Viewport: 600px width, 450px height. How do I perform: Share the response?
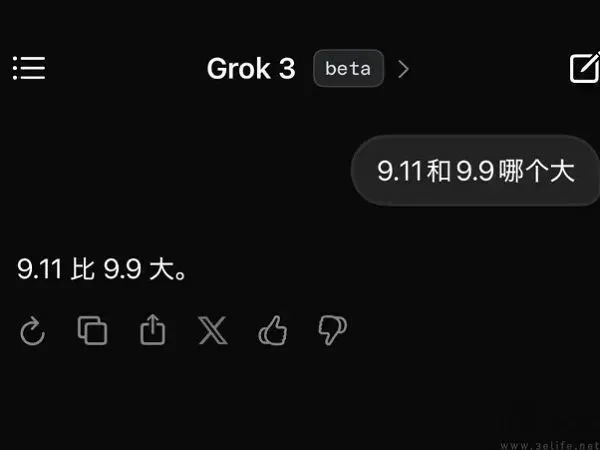click(152, 330)
